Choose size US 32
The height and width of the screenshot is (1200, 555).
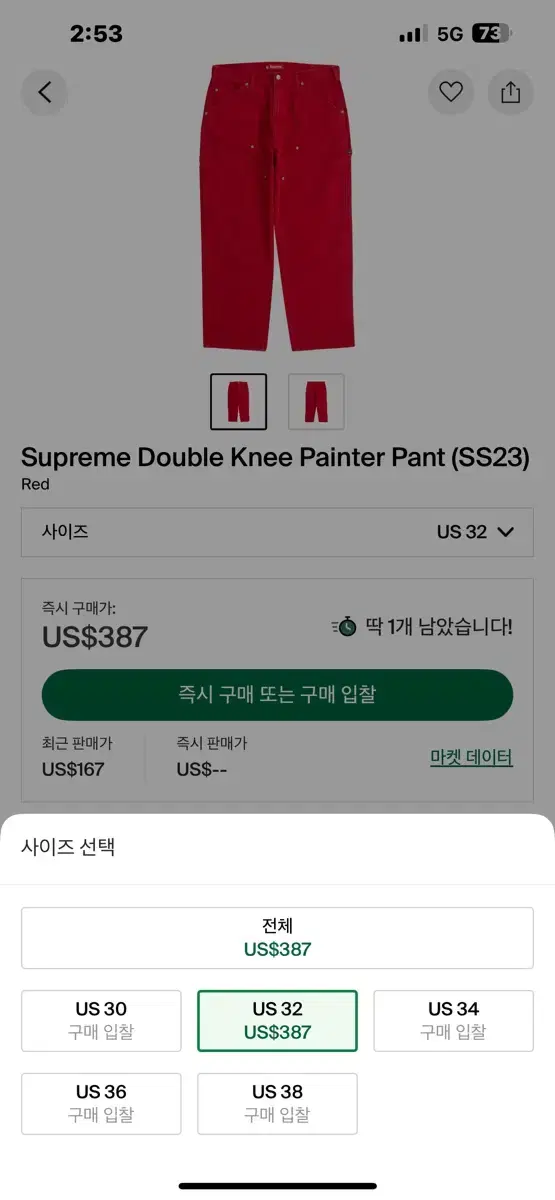click(x=277, y=1021)
